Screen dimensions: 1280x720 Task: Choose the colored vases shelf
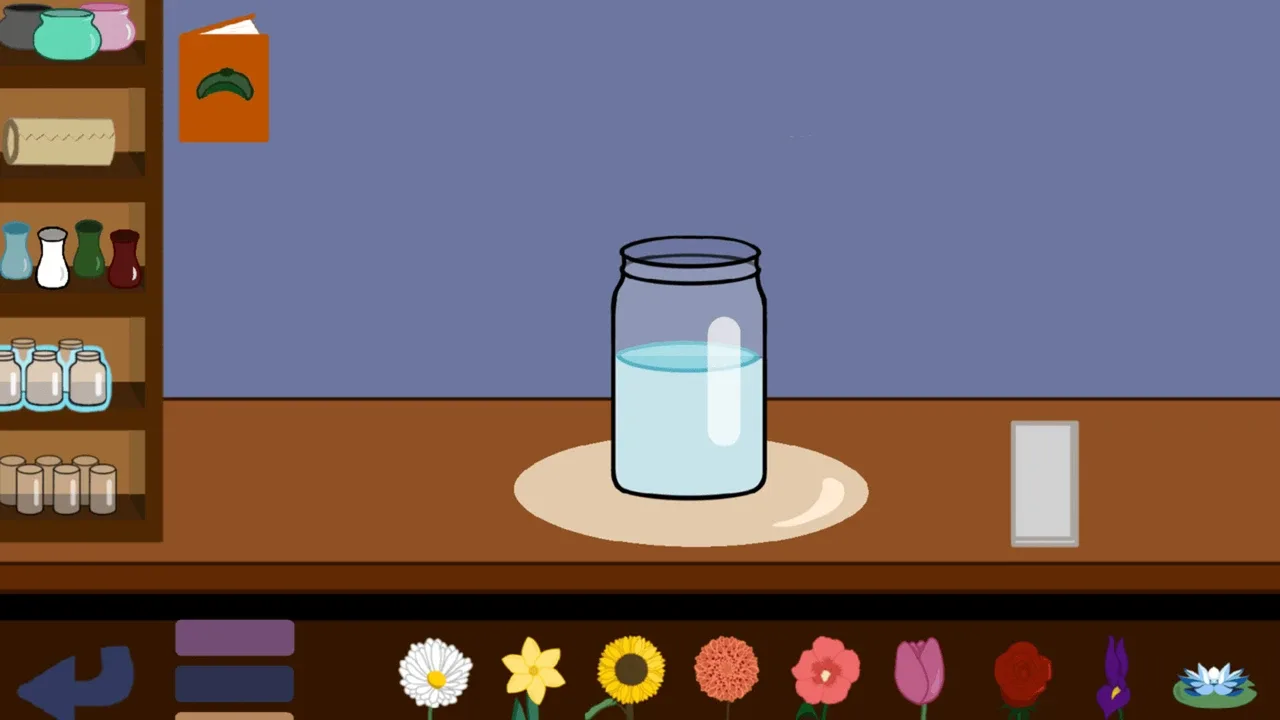tap(70, 256)
